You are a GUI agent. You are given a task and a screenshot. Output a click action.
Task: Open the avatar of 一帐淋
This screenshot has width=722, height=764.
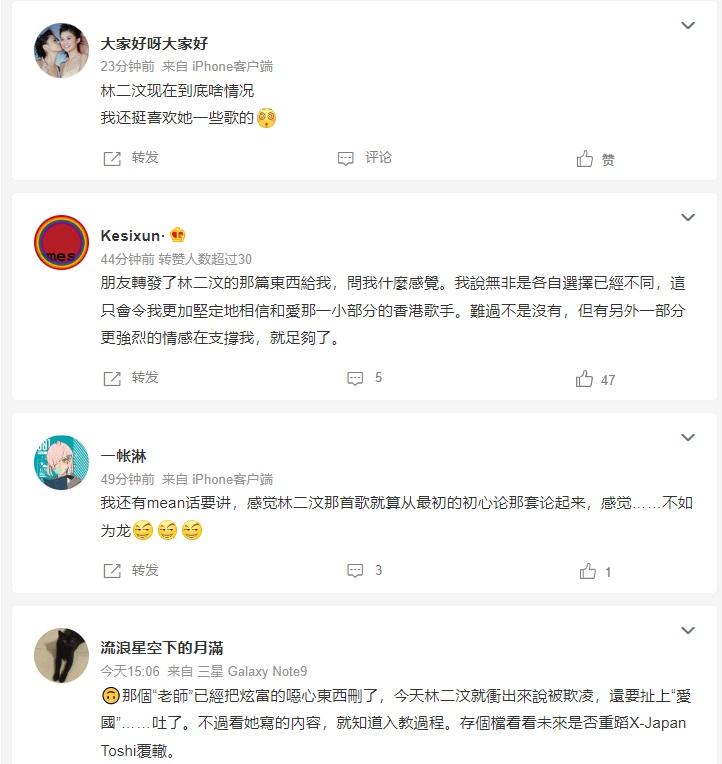61,462
